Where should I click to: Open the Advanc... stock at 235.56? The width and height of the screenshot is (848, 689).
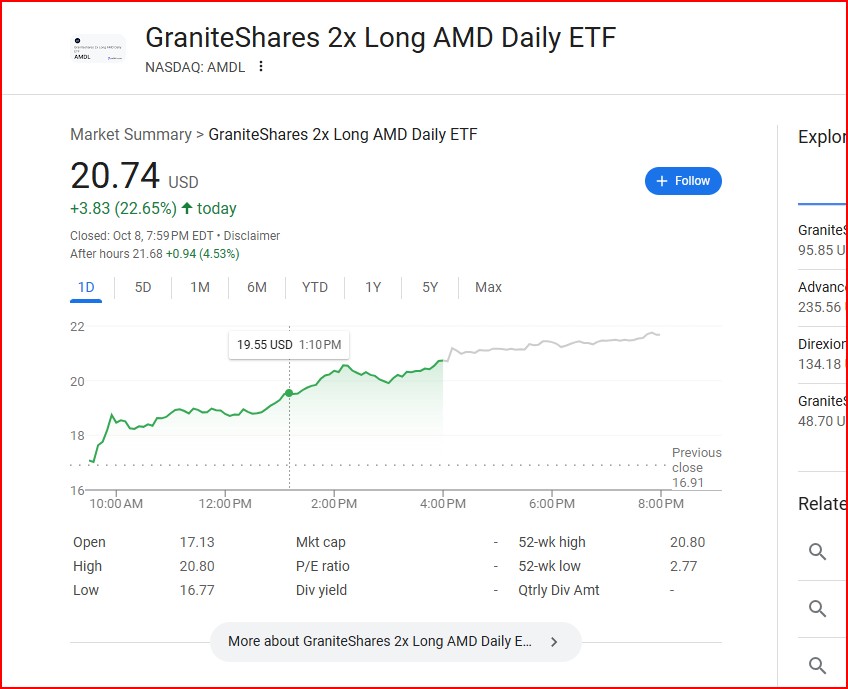(823, 297)
